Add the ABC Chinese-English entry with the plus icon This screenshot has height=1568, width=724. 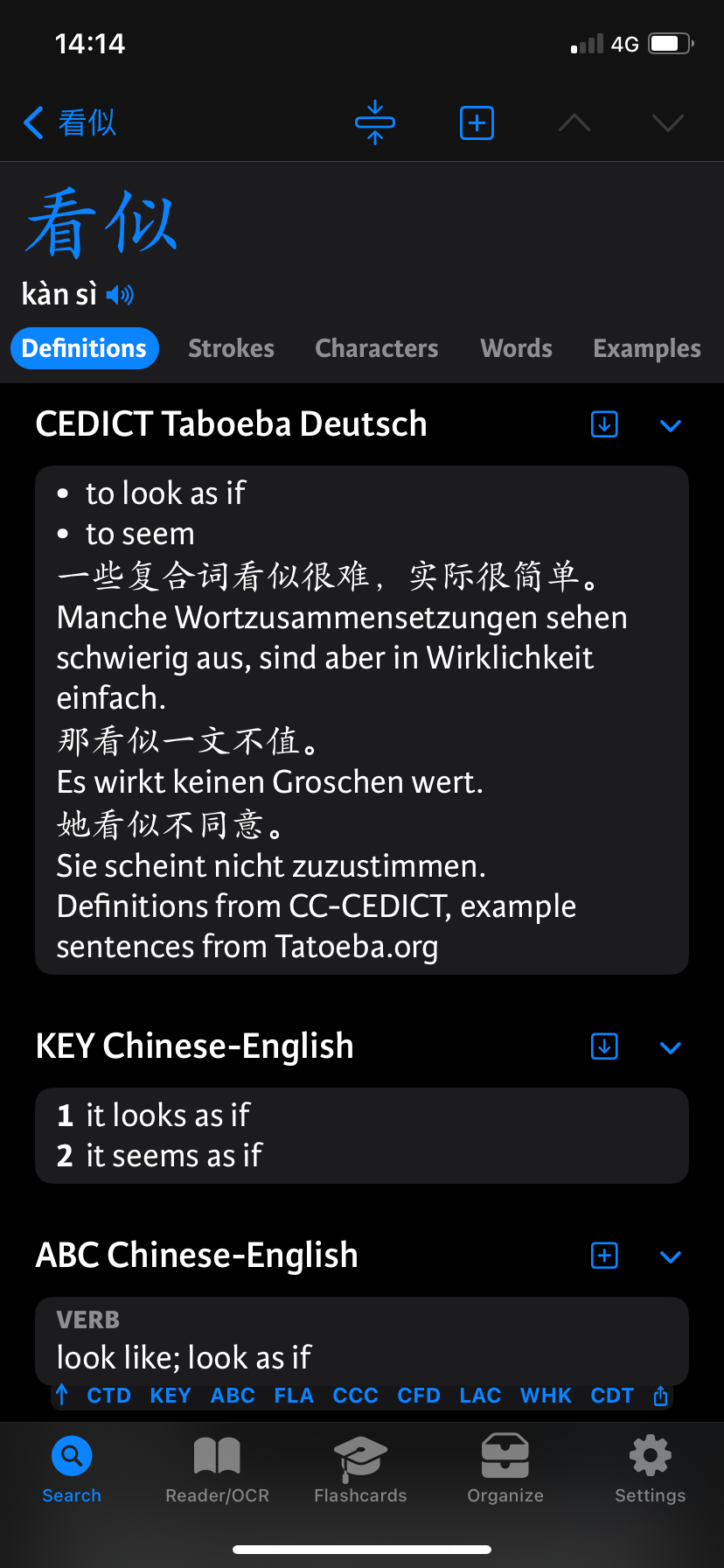(x=604, y=1256)
